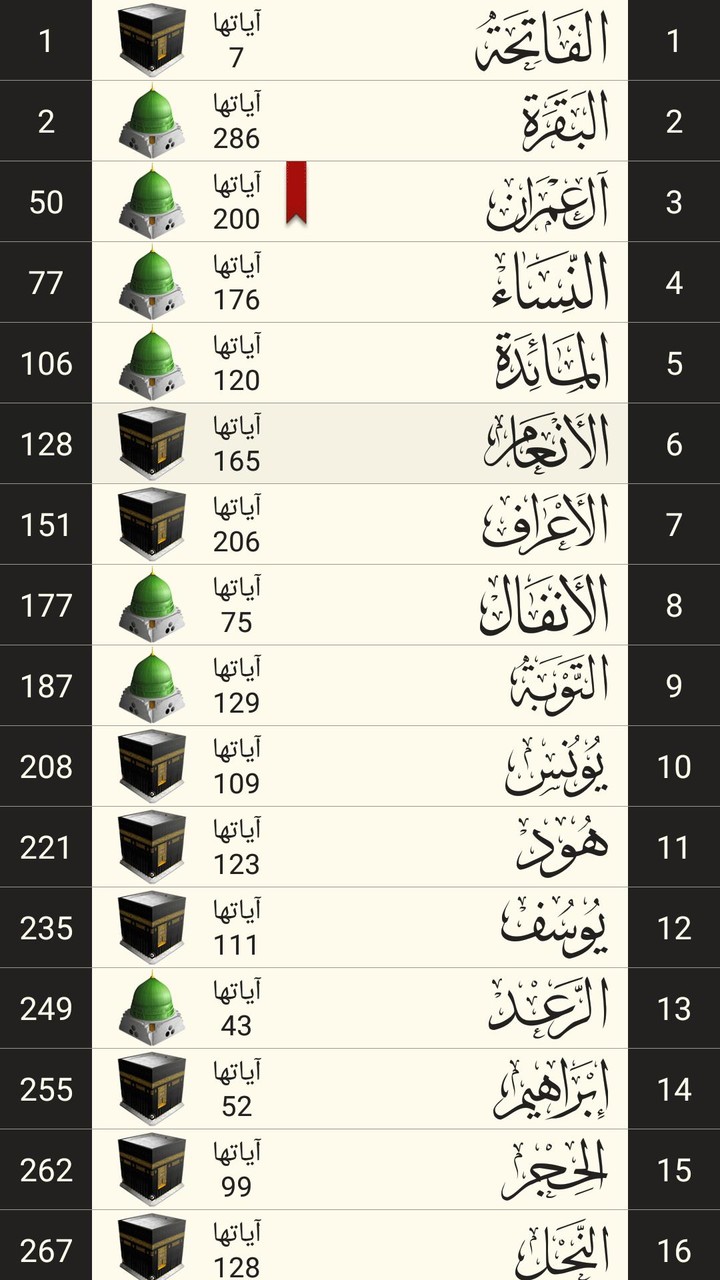Click the Kaaba icon for Al-An'am
Viewport: 720px width, 1280px height.
point(150,444)
